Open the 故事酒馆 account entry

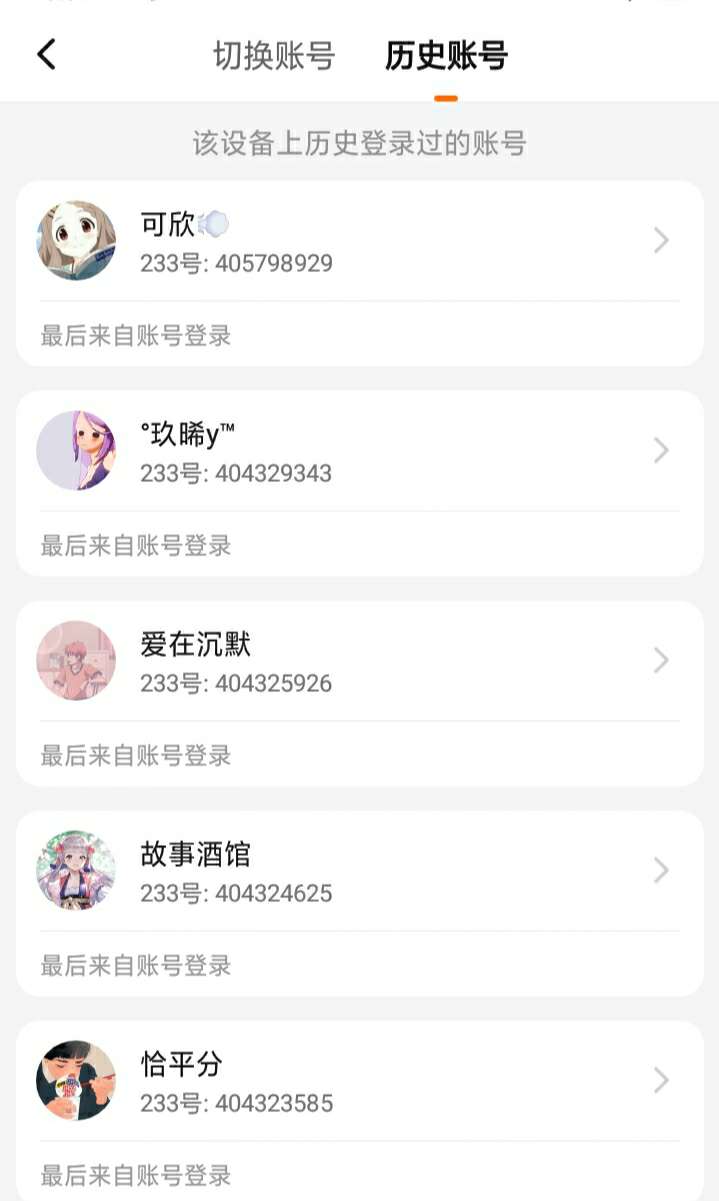[359, 871]
